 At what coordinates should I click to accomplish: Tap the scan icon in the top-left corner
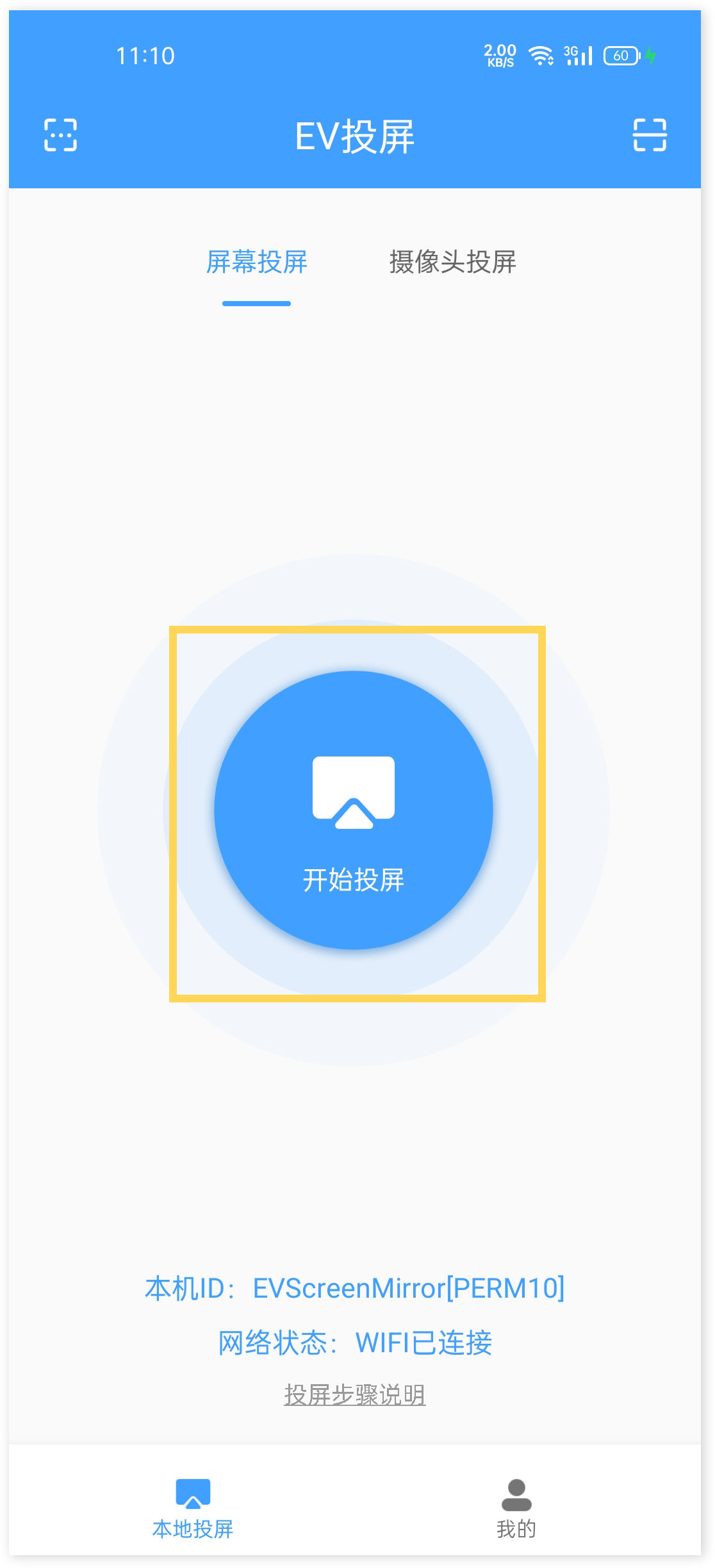click(60, 136)
